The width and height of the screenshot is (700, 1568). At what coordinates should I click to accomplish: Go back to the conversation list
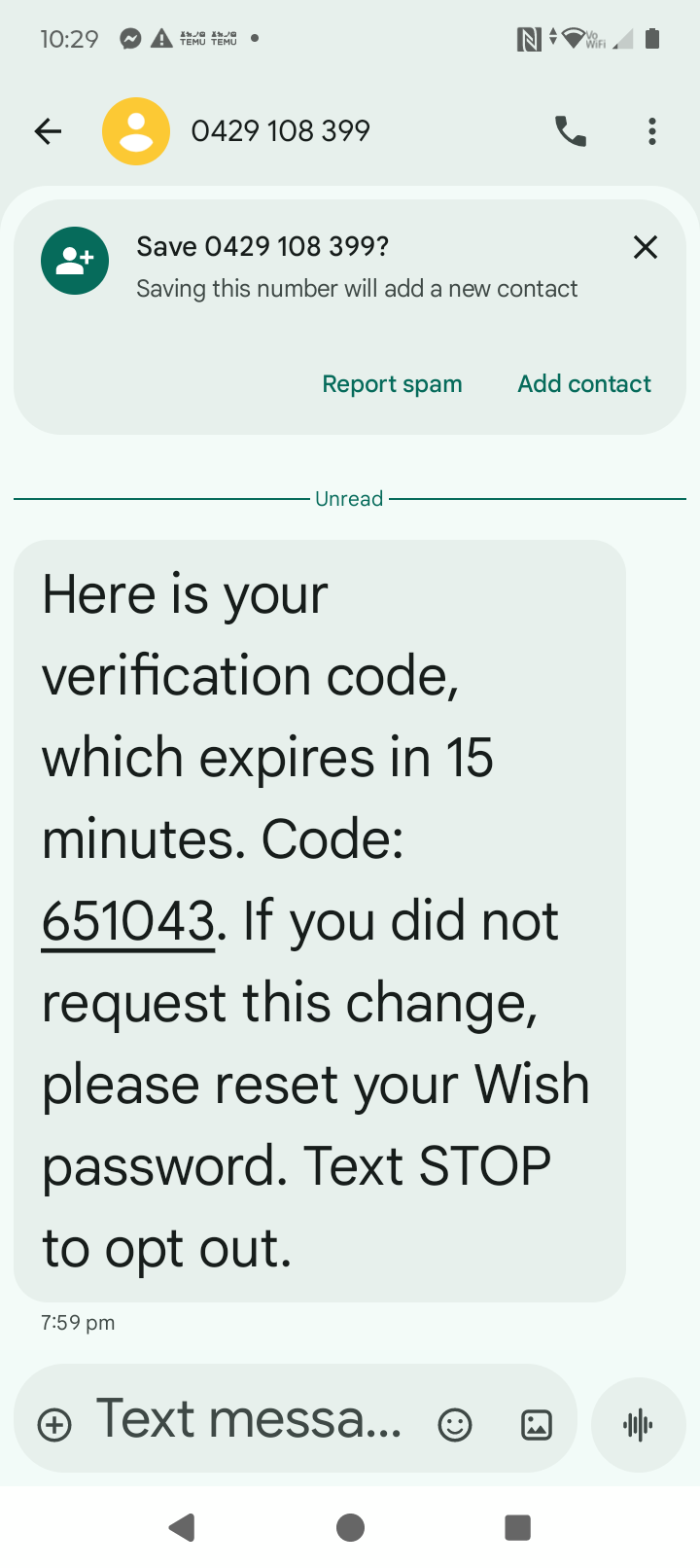click(48, 131)
